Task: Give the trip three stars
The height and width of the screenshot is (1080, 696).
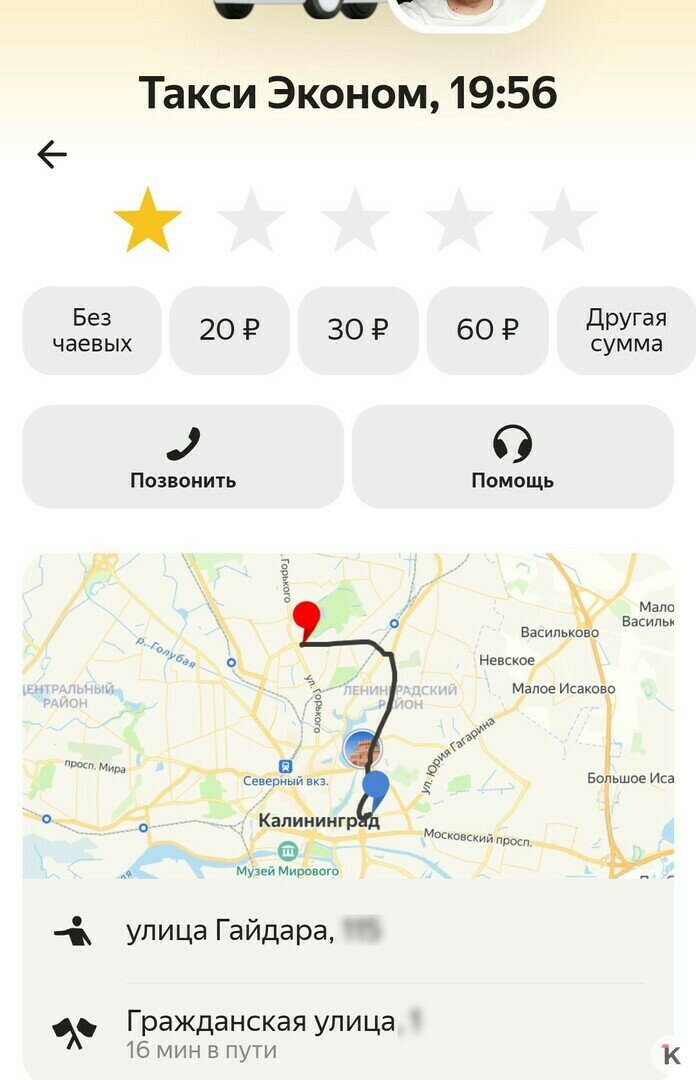Action: tap(355, 220)
